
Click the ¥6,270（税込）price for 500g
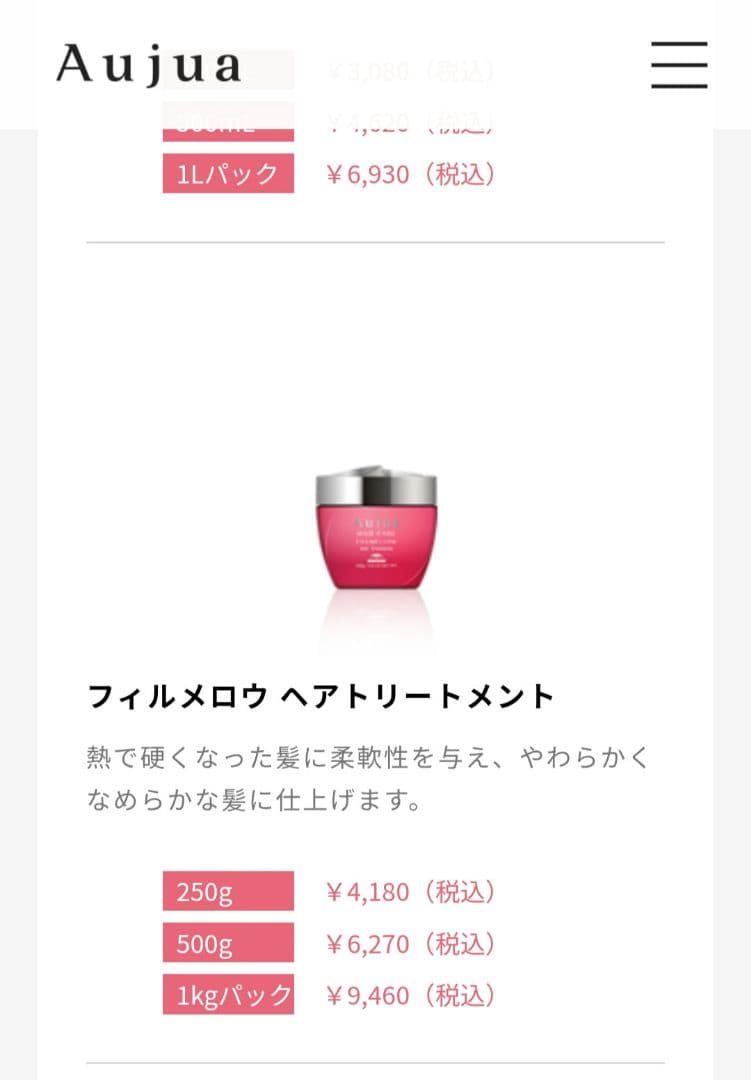(x=410, y=943)
